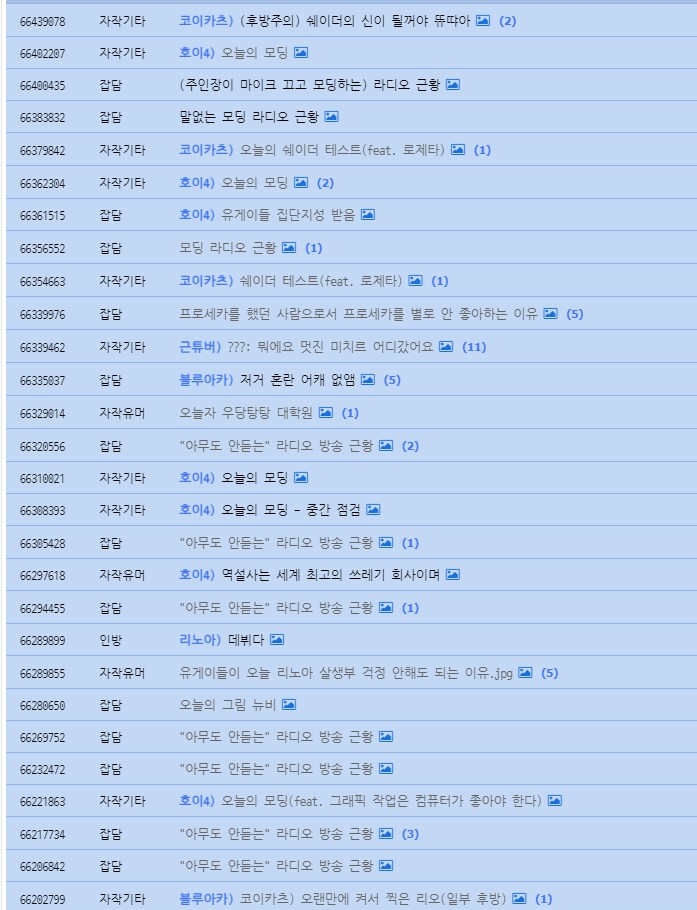Open post 말없는 모딩 라디오 근황
Screen dimensions: 697x910
(248, 117)
